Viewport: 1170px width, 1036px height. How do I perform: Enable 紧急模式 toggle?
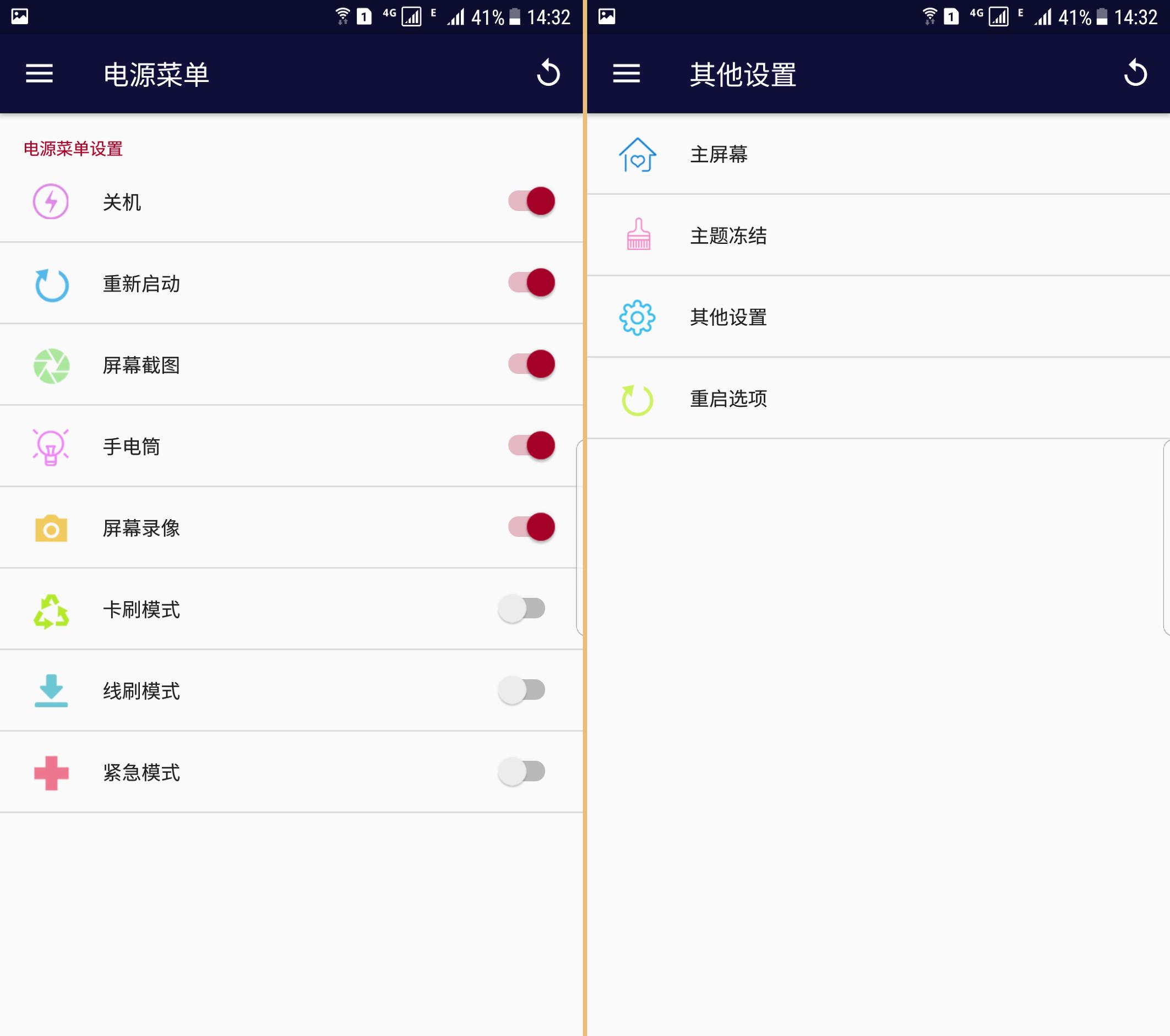tap(521, 772)
